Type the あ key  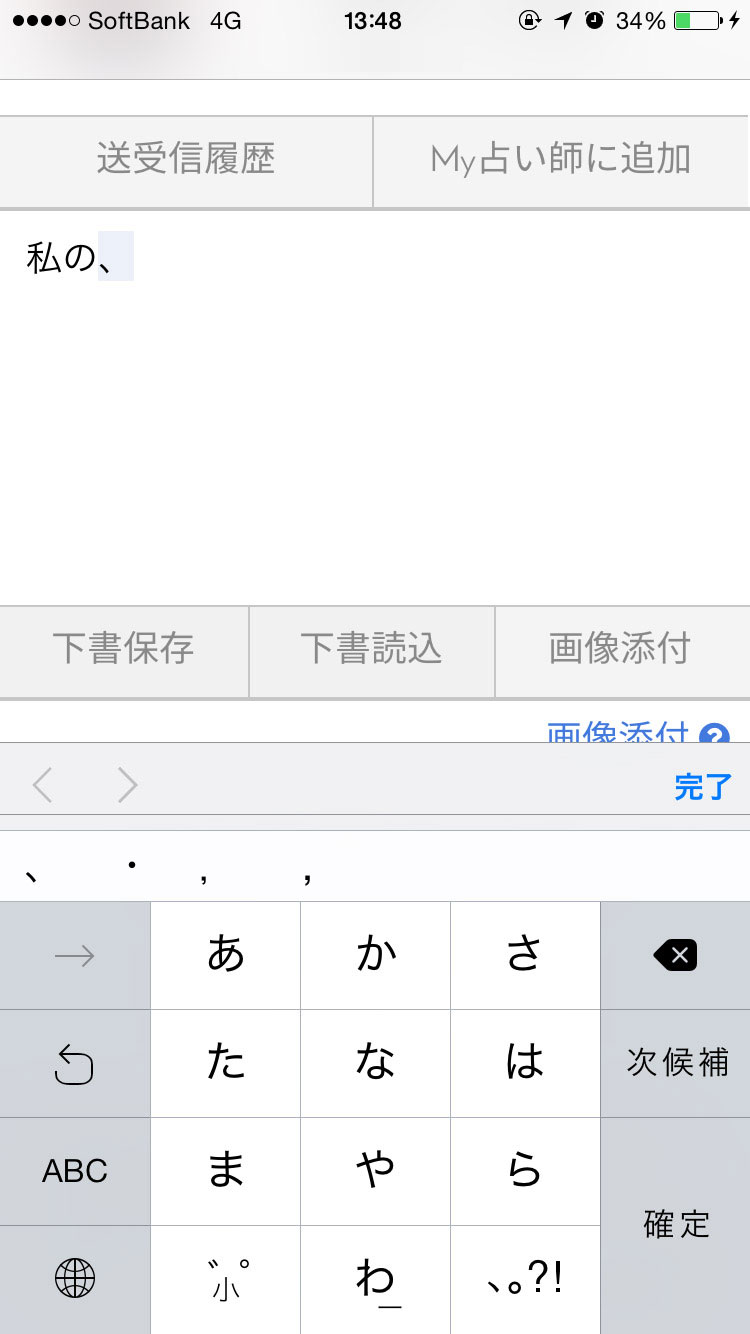coord(226,956)
